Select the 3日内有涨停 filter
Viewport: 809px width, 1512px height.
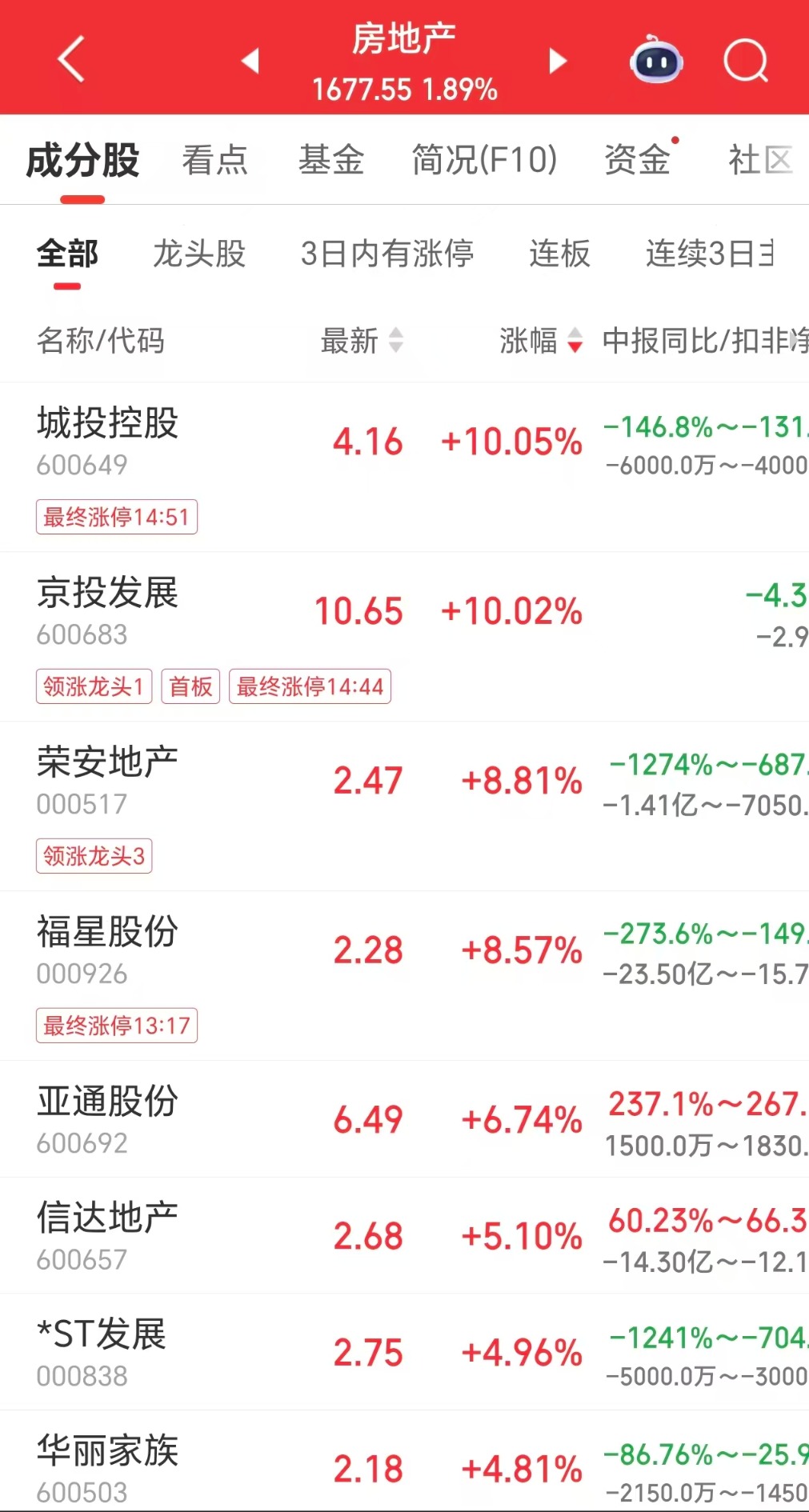pos(387,254)
